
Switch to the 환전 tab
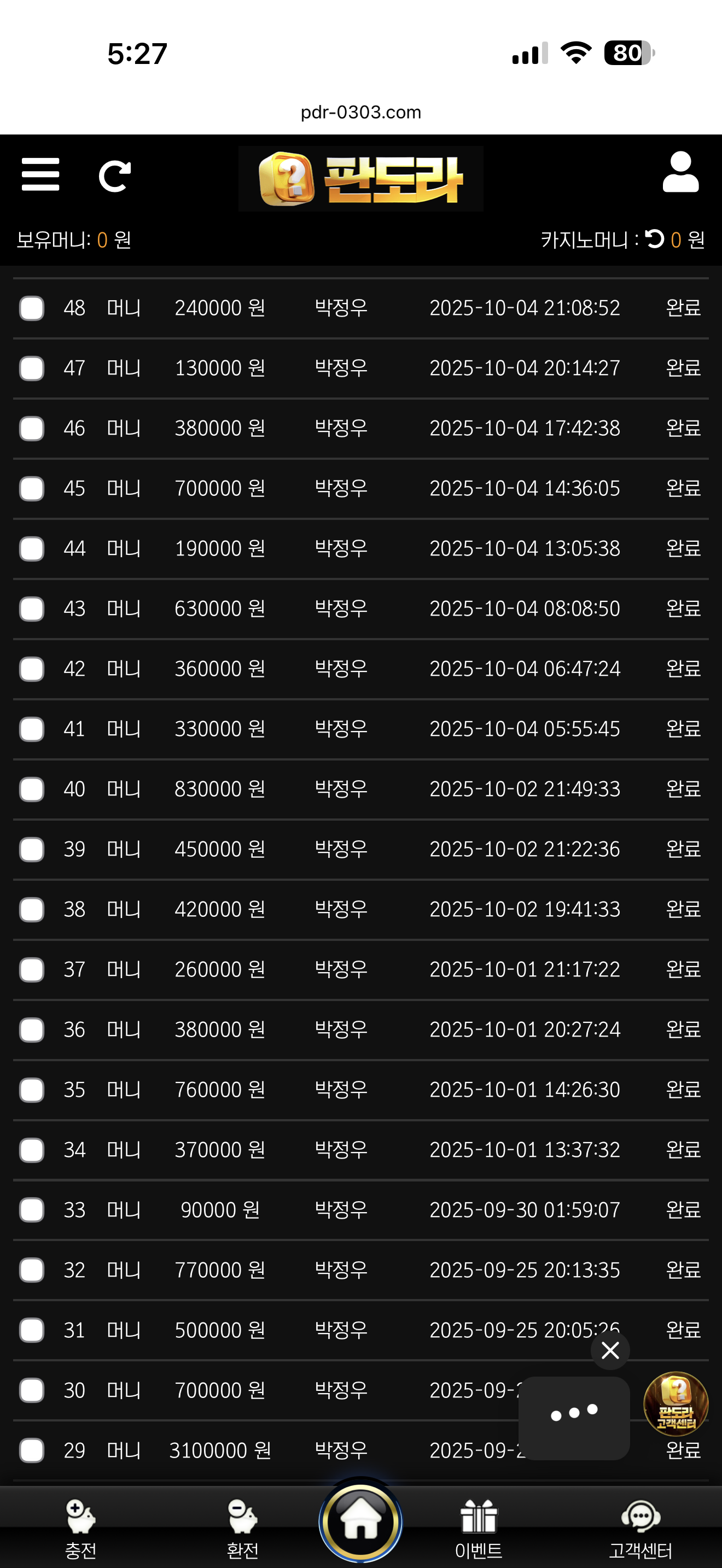(243, 1528)
